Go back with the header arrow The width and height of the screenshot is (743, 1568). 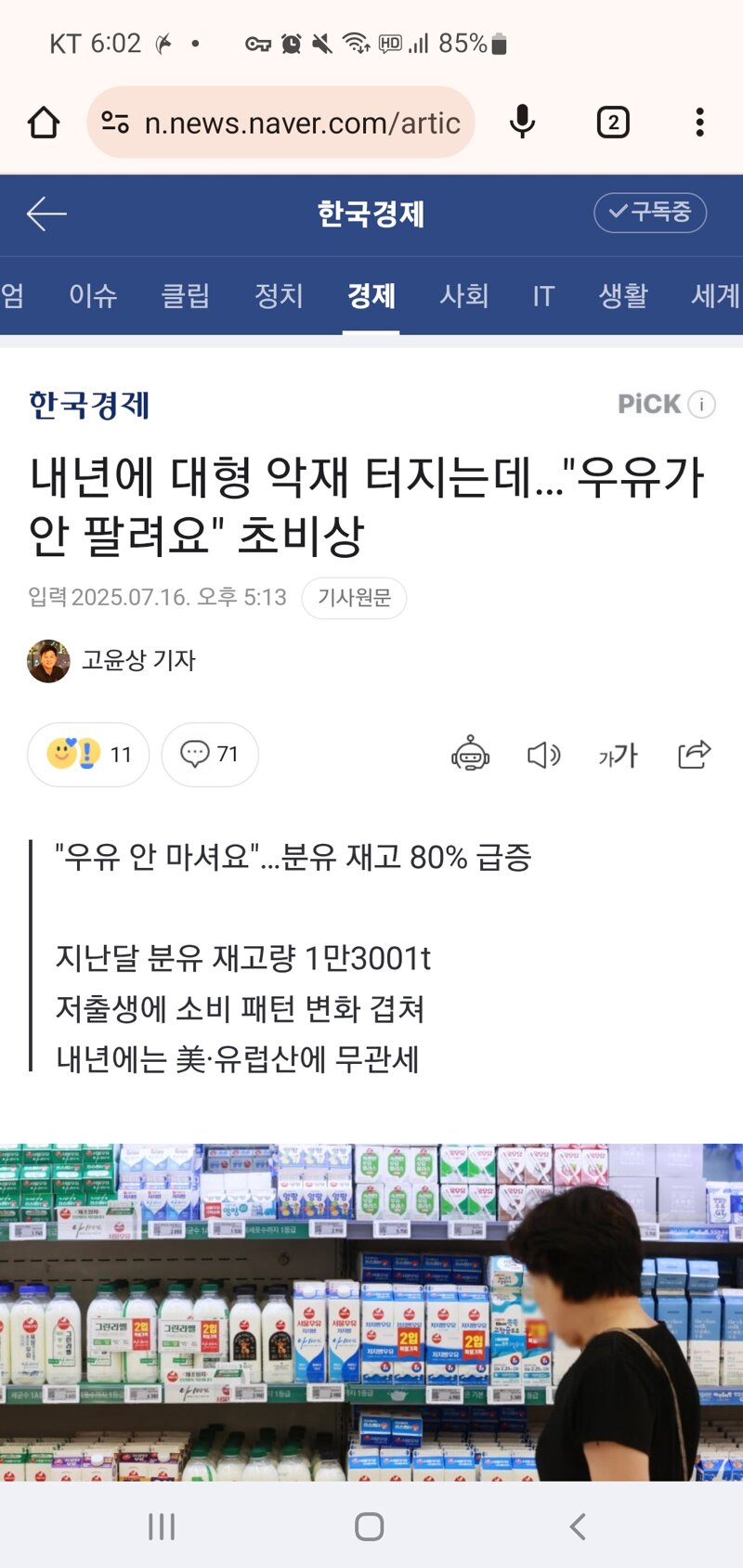[x=46, y=214]
